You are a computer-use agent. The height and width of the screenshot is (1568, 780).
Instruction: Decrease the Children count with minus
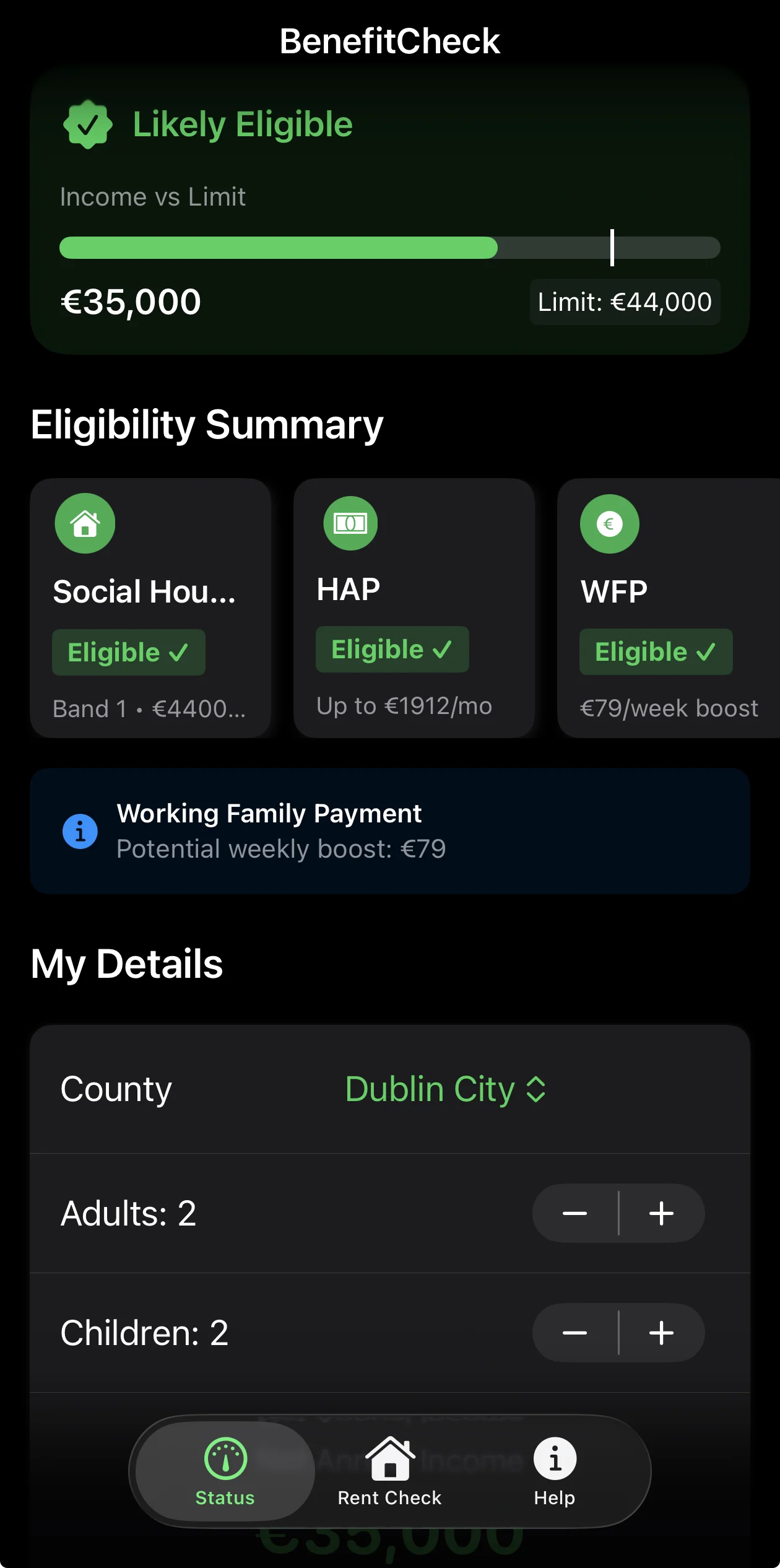(576, 1333)
